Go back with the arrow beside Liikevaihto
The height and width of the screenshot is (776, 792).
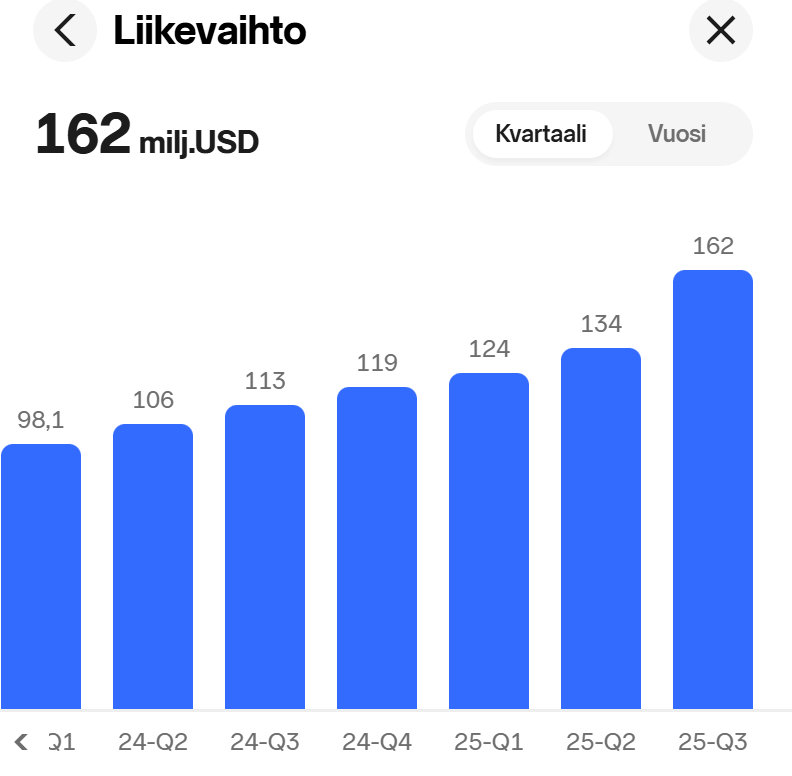click(65, 31)
